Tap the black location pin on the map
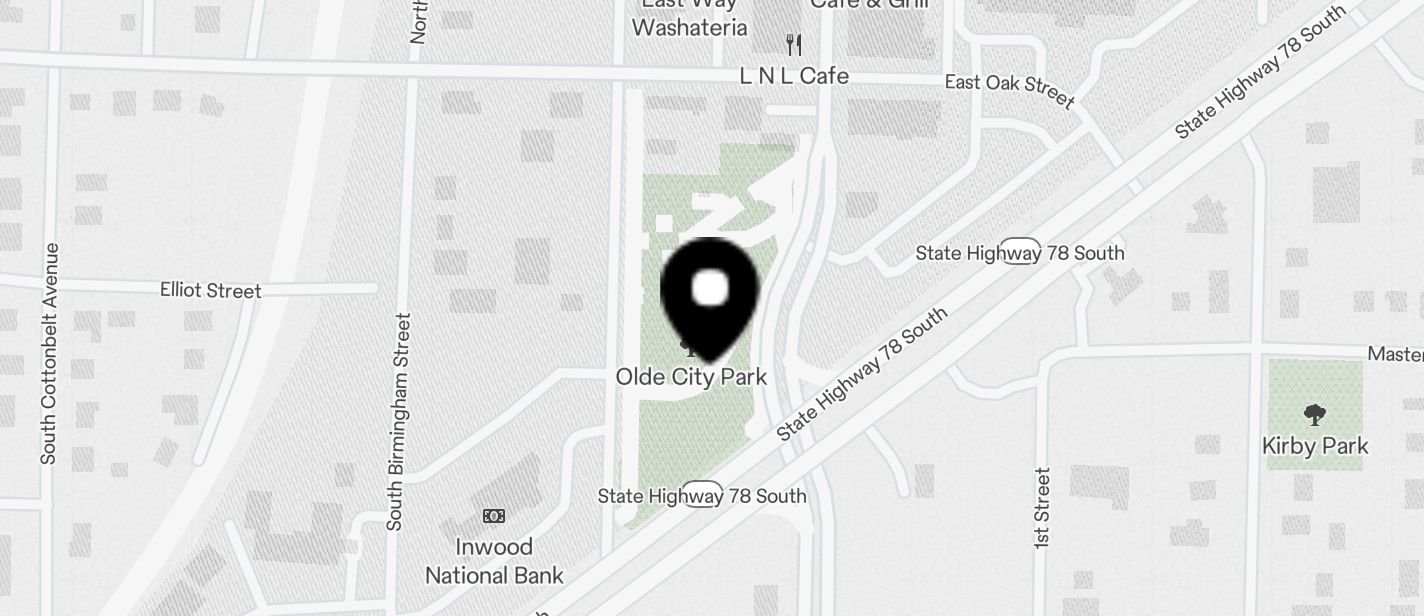This screenshot has height=616, width=1424. click(x=710, y=296)
